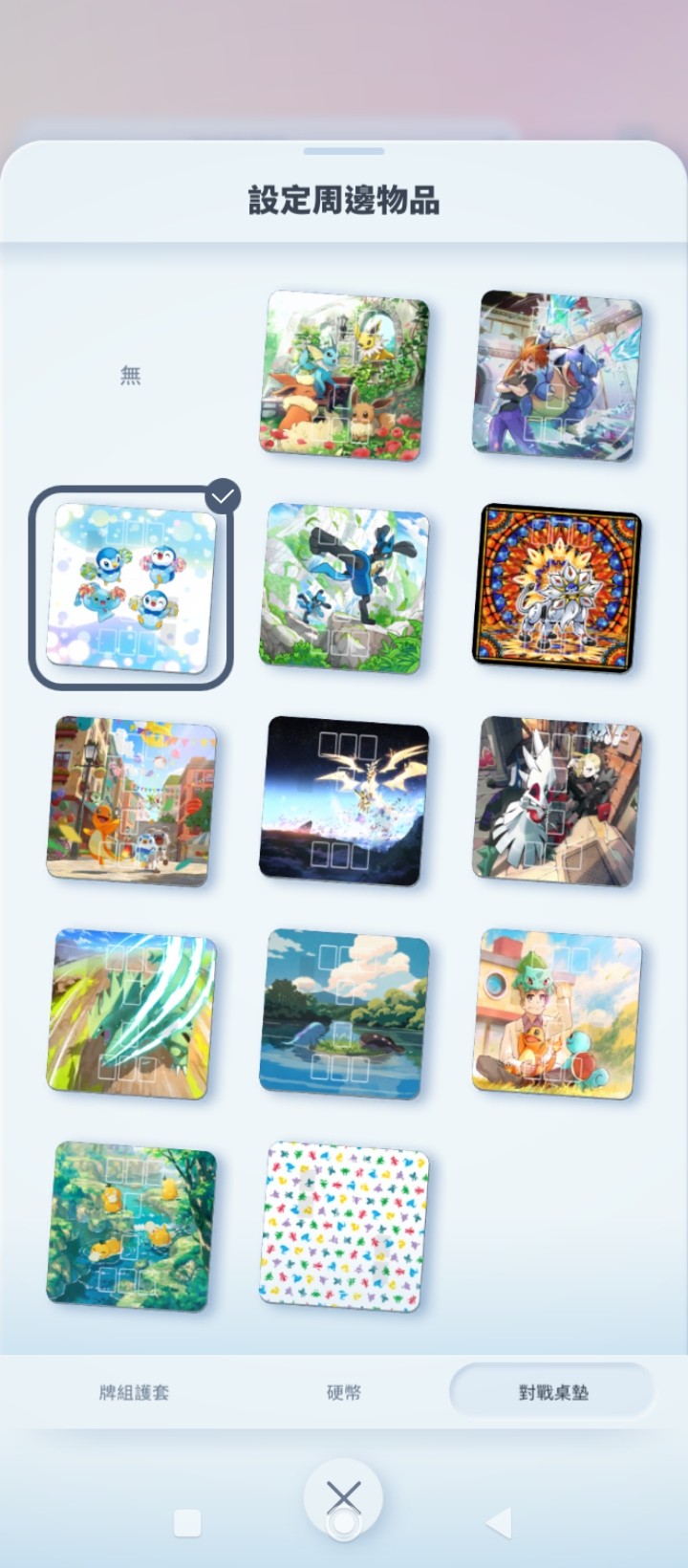Image resolution: width=688 pixels, height=1568 pixels.
Task: Switch to the 硬幣 tab
Action: pos(344,1392)
